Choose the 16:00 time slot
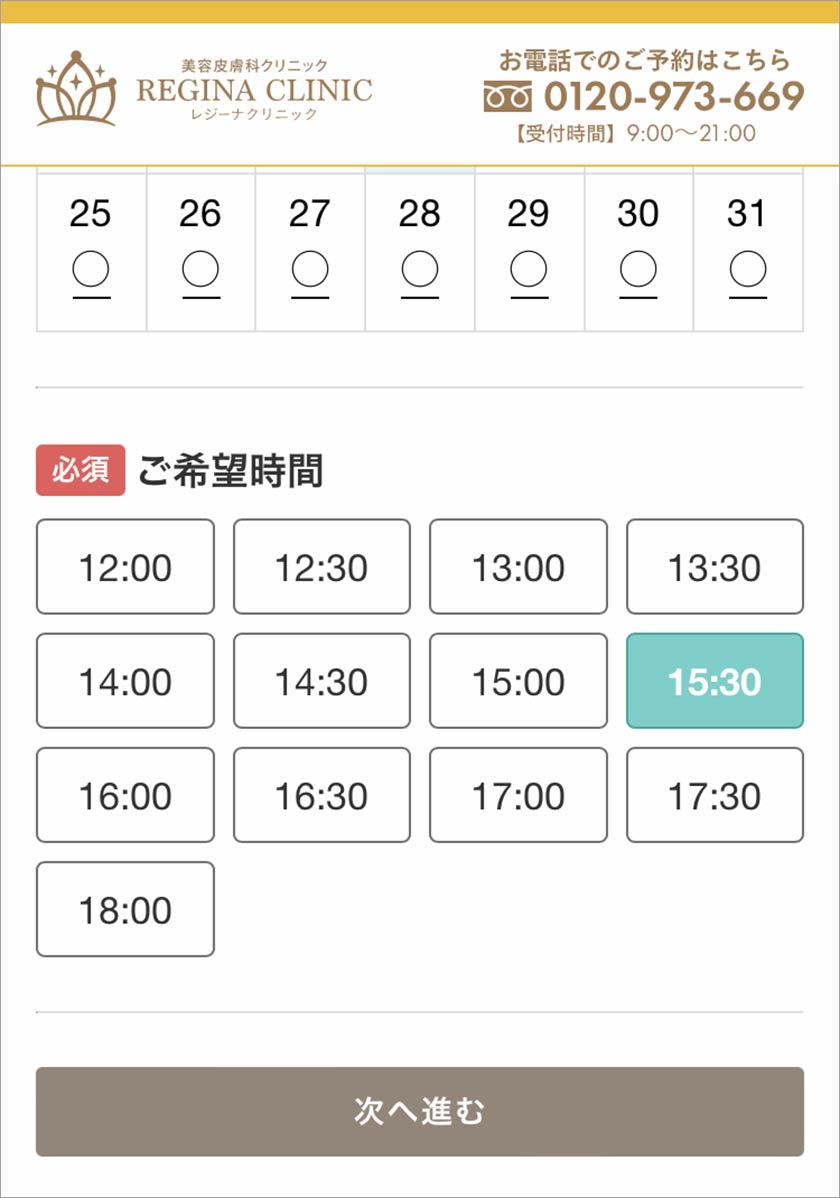Image resolution: width=840 pixels, height=1198 pixels. point(125,795)
